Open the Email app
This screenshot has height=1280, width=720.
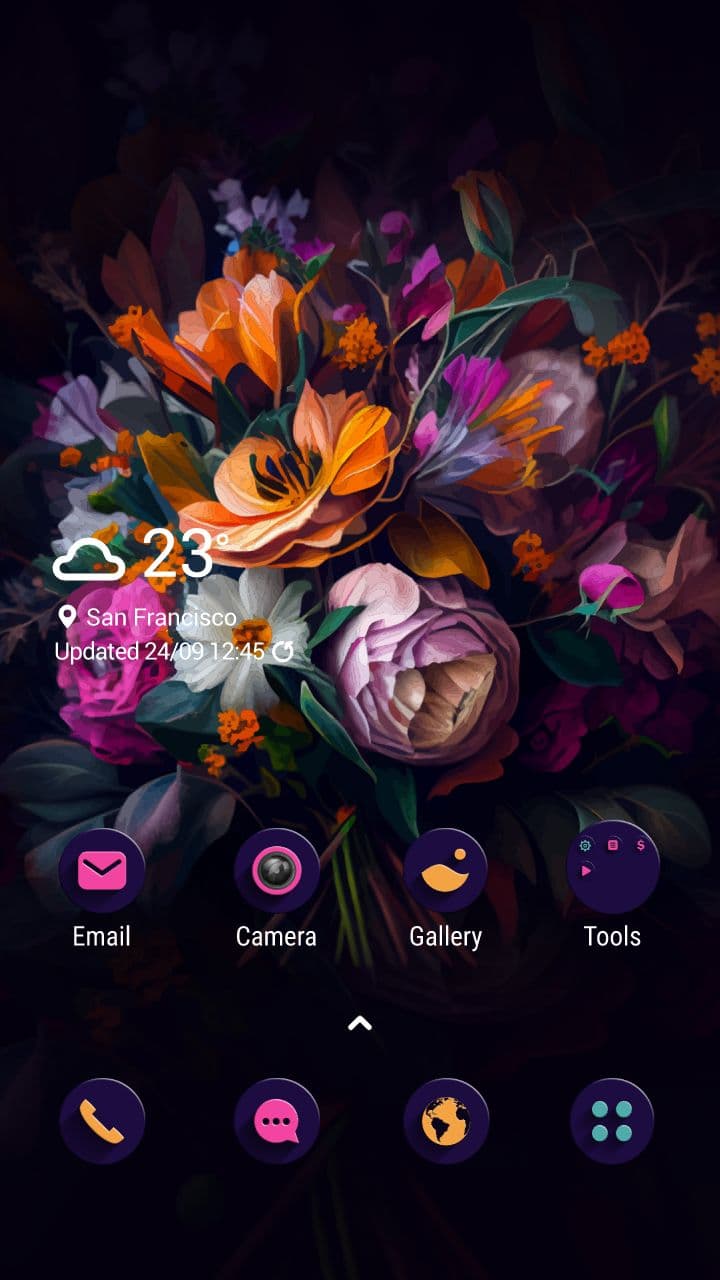coord(102,871)
